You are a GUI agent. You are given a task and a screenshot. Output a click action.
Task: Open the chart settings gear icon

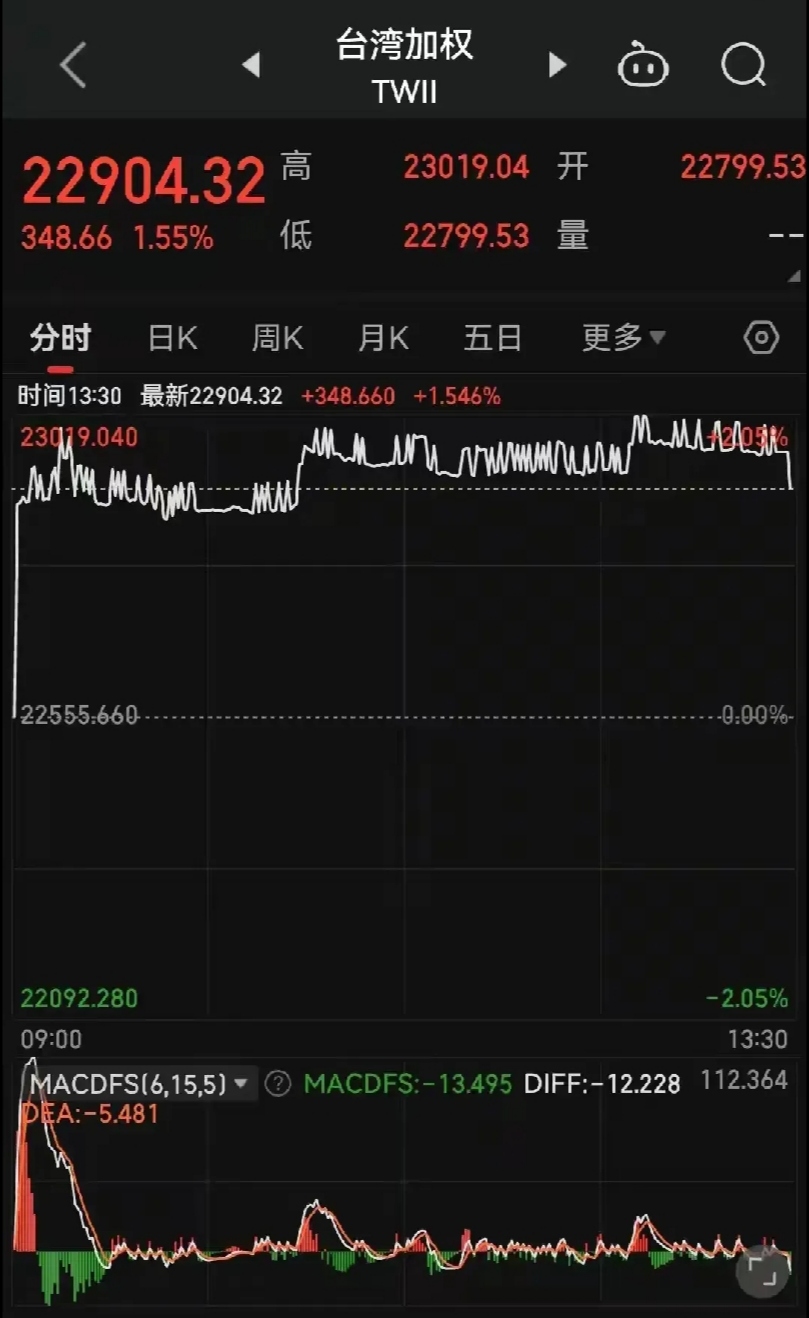[760, 337]
